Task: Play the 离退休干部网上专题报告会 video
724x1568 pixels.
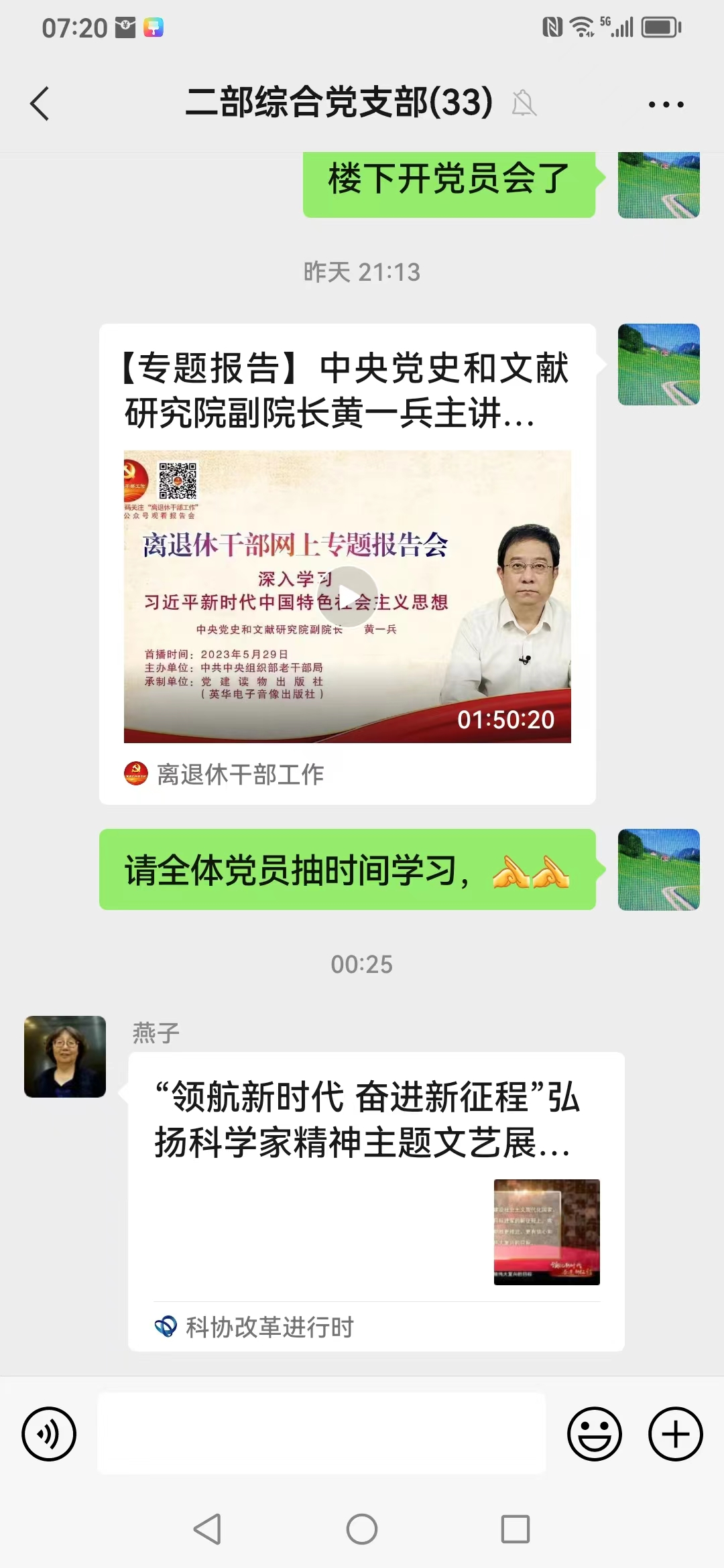Action: tap(347, 596)
